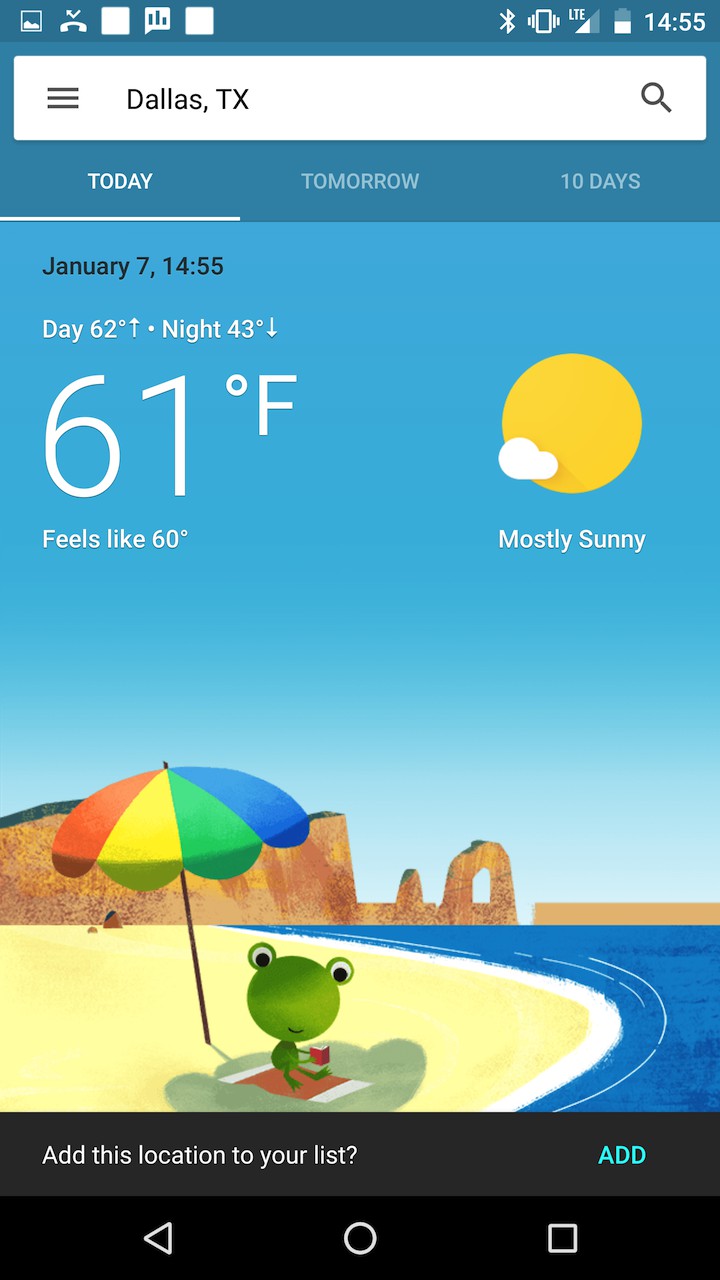Tap the search magnifier icon
Screen dimensions: 720x1280
656,98
